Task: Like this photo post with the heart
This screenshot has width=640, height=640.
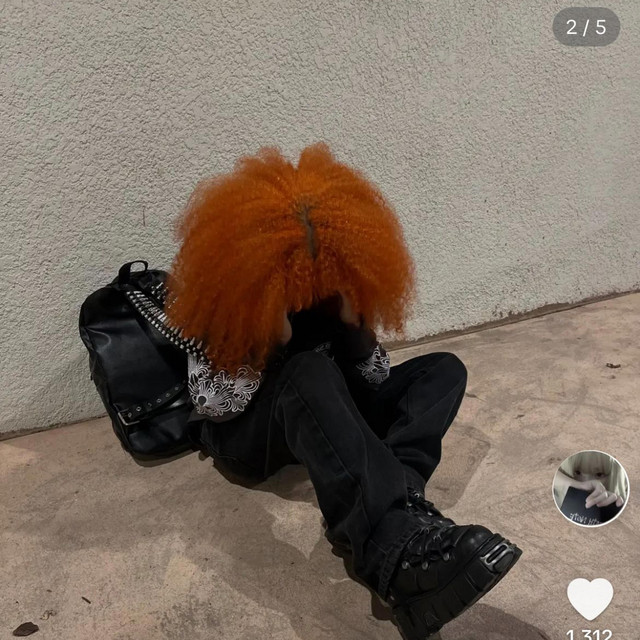Action: pyautogui.click(x=590, y=598)
